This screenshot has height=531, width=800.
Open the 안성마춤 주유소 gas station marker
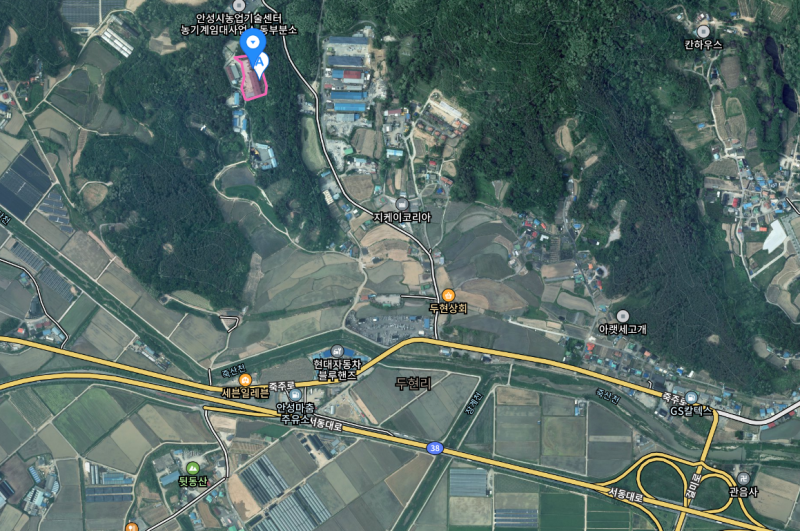click(x=295, y=395)
